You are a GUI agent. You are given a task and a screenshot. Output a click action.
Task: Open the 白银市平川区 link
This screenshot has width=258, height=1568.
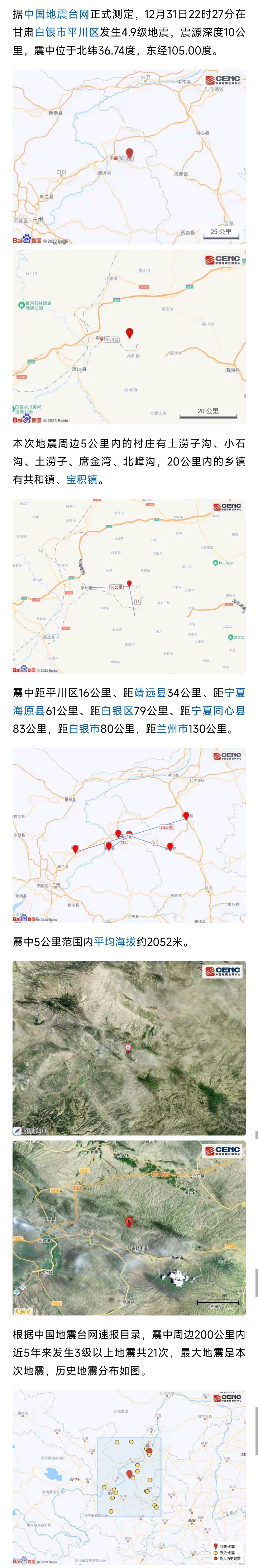click(66, 32)
